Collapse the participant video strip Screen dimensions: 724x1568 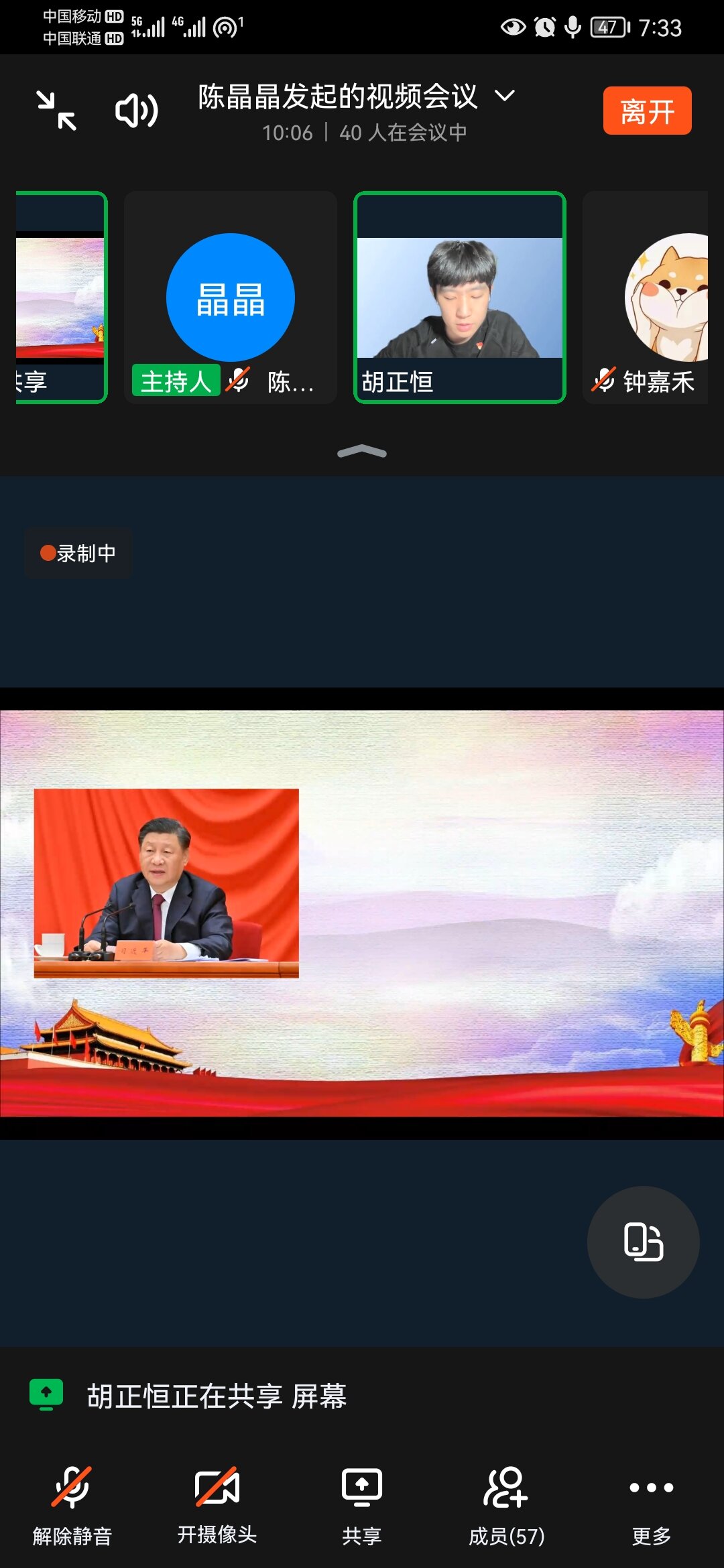tap(362, 452)
